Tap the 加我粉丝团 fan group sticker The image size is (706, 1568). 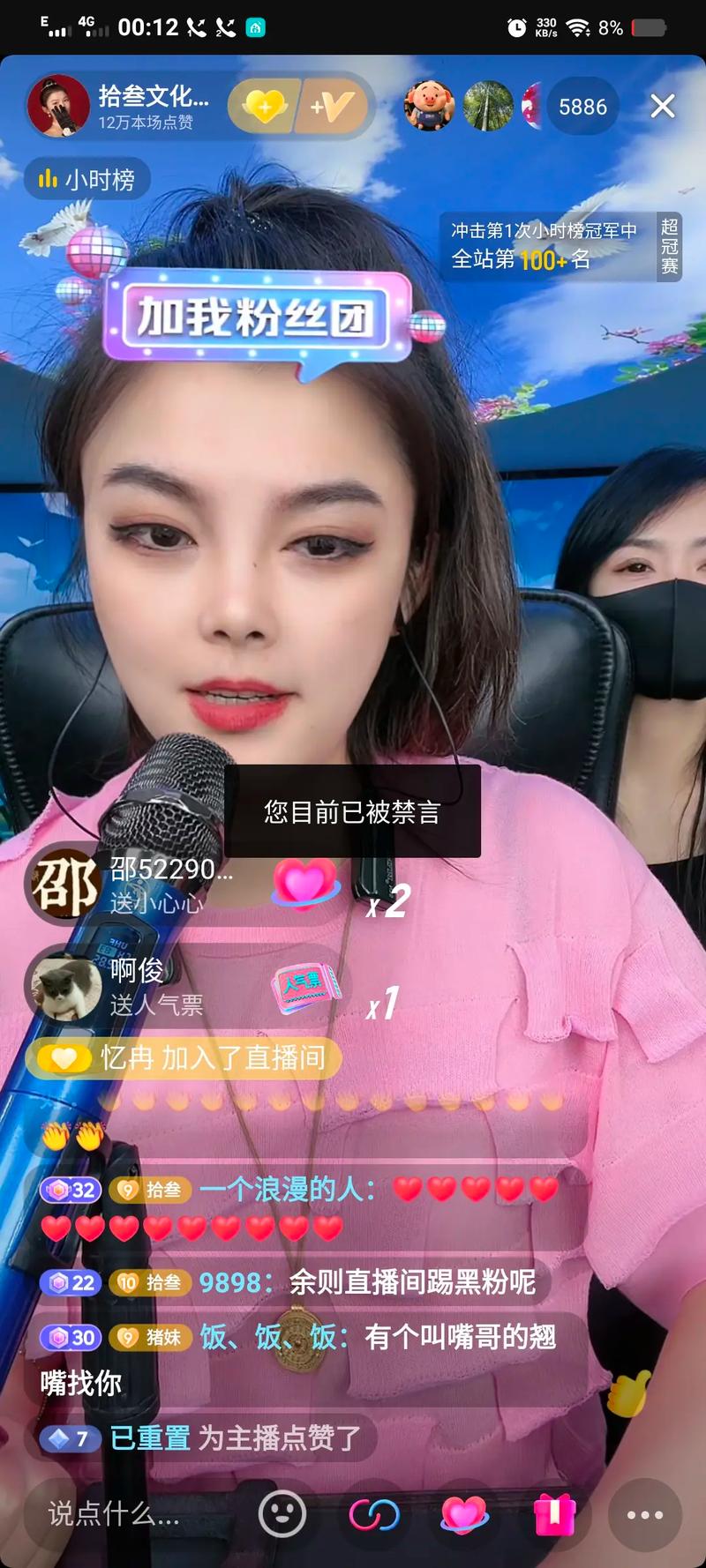(x=256, y=317)
